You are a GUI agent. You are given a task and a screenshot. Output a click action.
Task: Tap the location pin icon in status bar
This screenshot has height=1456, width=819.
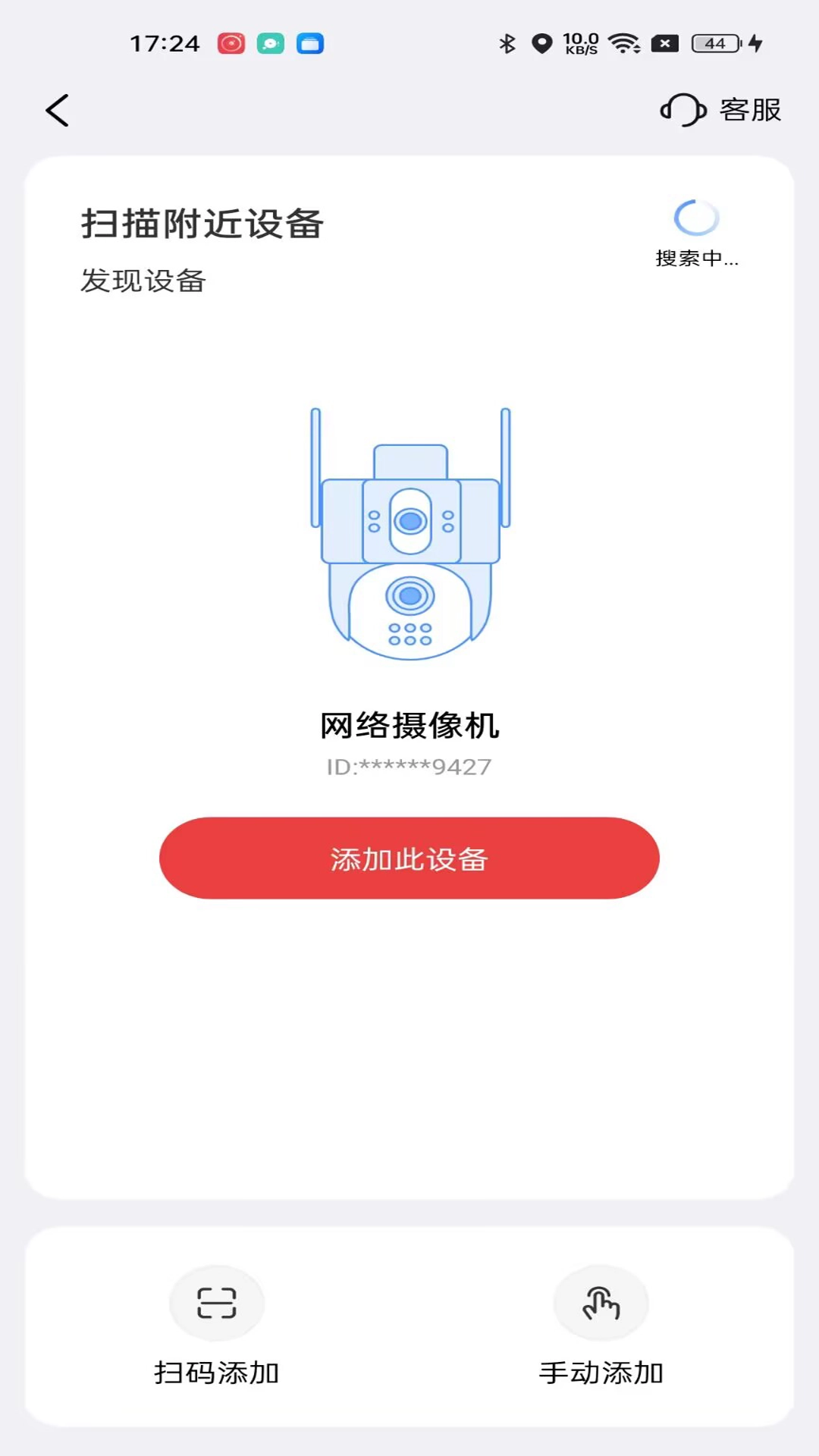541,44
